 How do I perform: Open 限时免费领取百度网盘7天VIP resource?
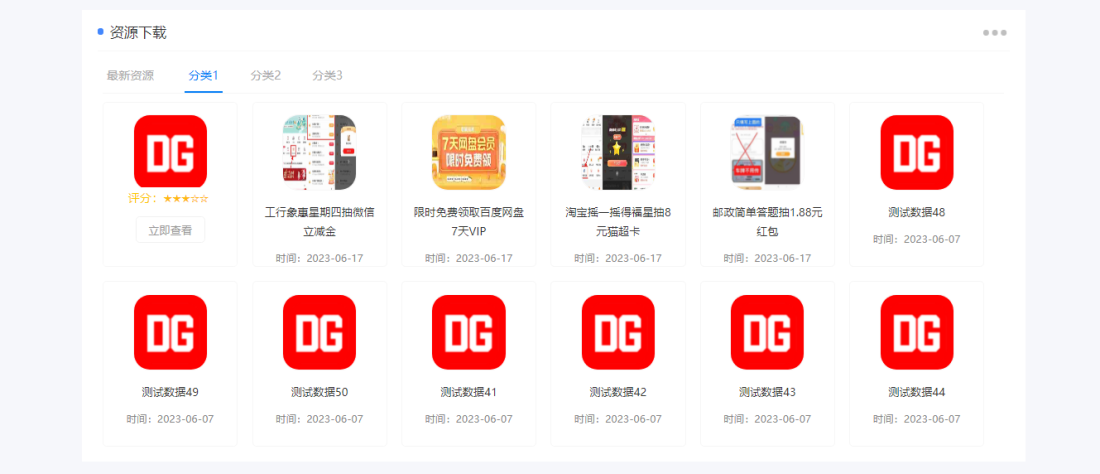pyautogui.click(x=468, y=185)
